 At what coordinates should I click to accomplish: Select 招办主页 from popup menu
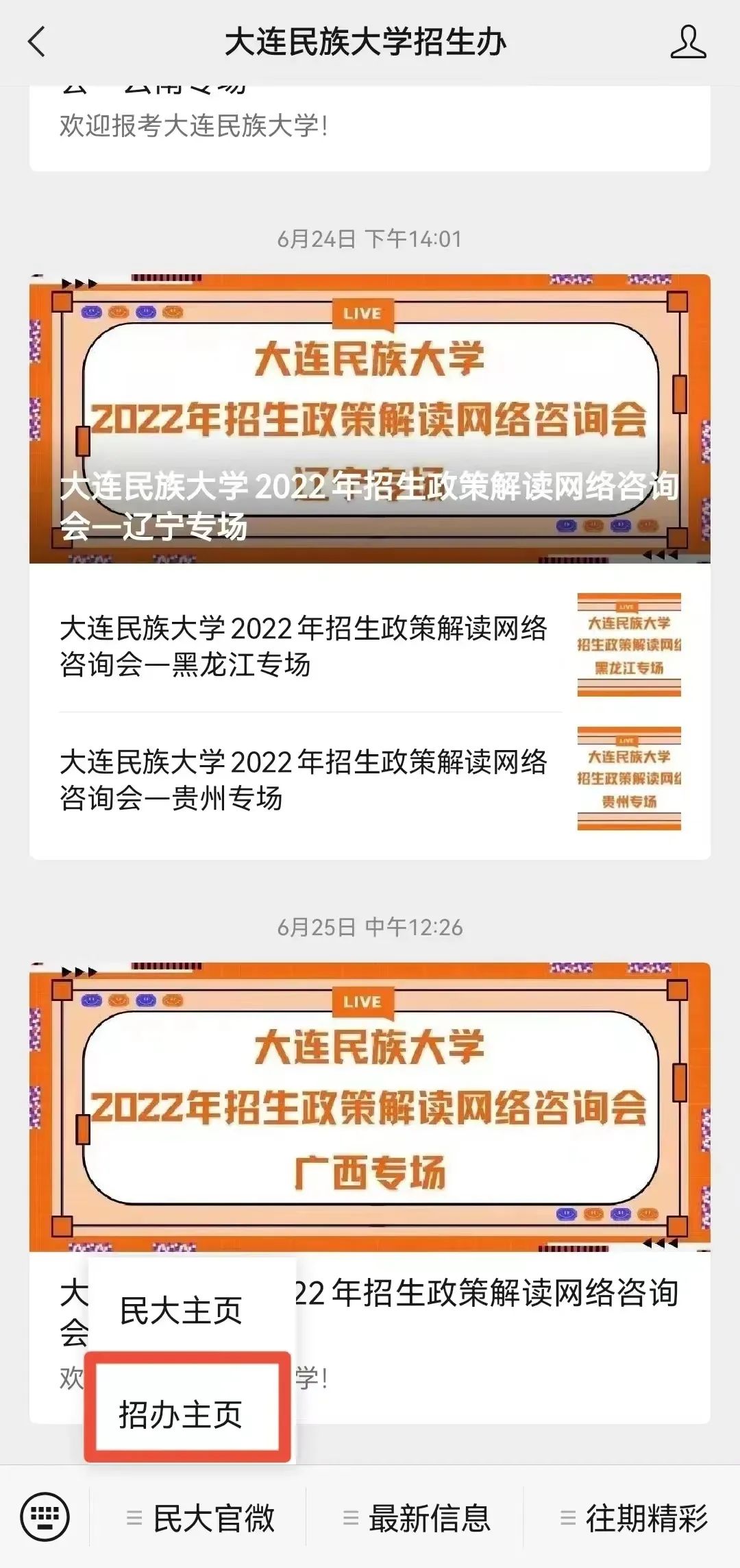coord(181,1414)
